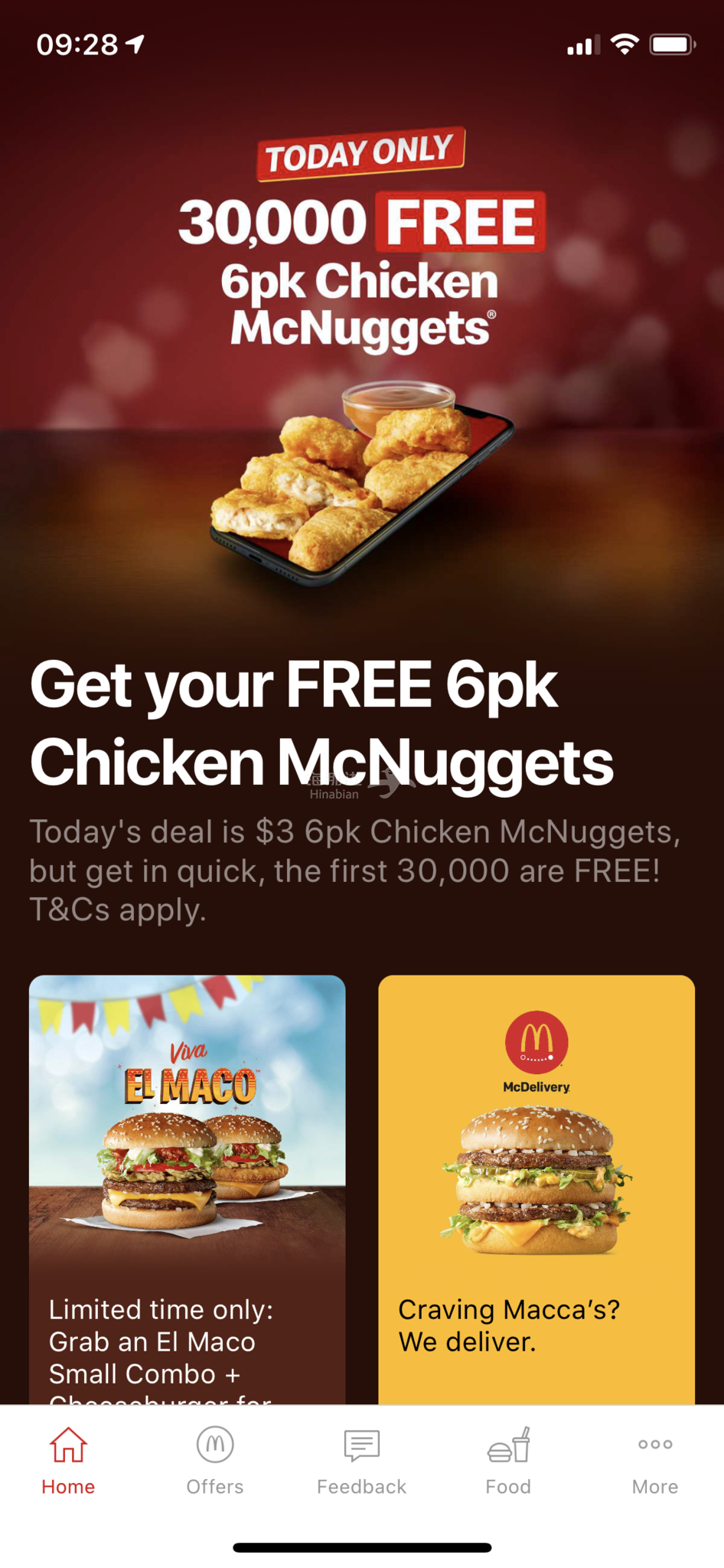
Task: Open the Viva El Maco combo card
Action: 187,1187
